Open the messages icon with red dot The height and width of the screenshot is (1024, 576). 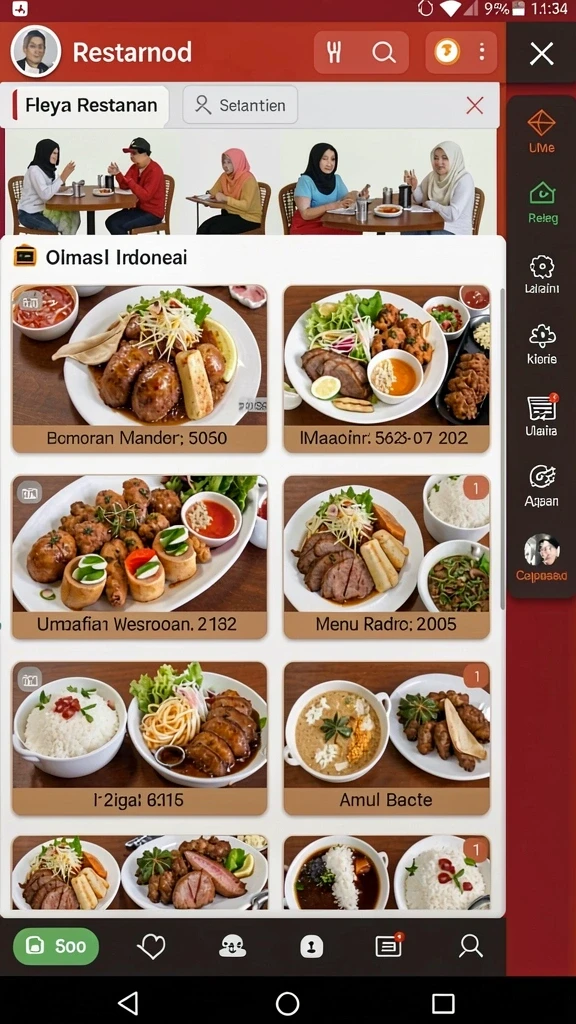389,946
